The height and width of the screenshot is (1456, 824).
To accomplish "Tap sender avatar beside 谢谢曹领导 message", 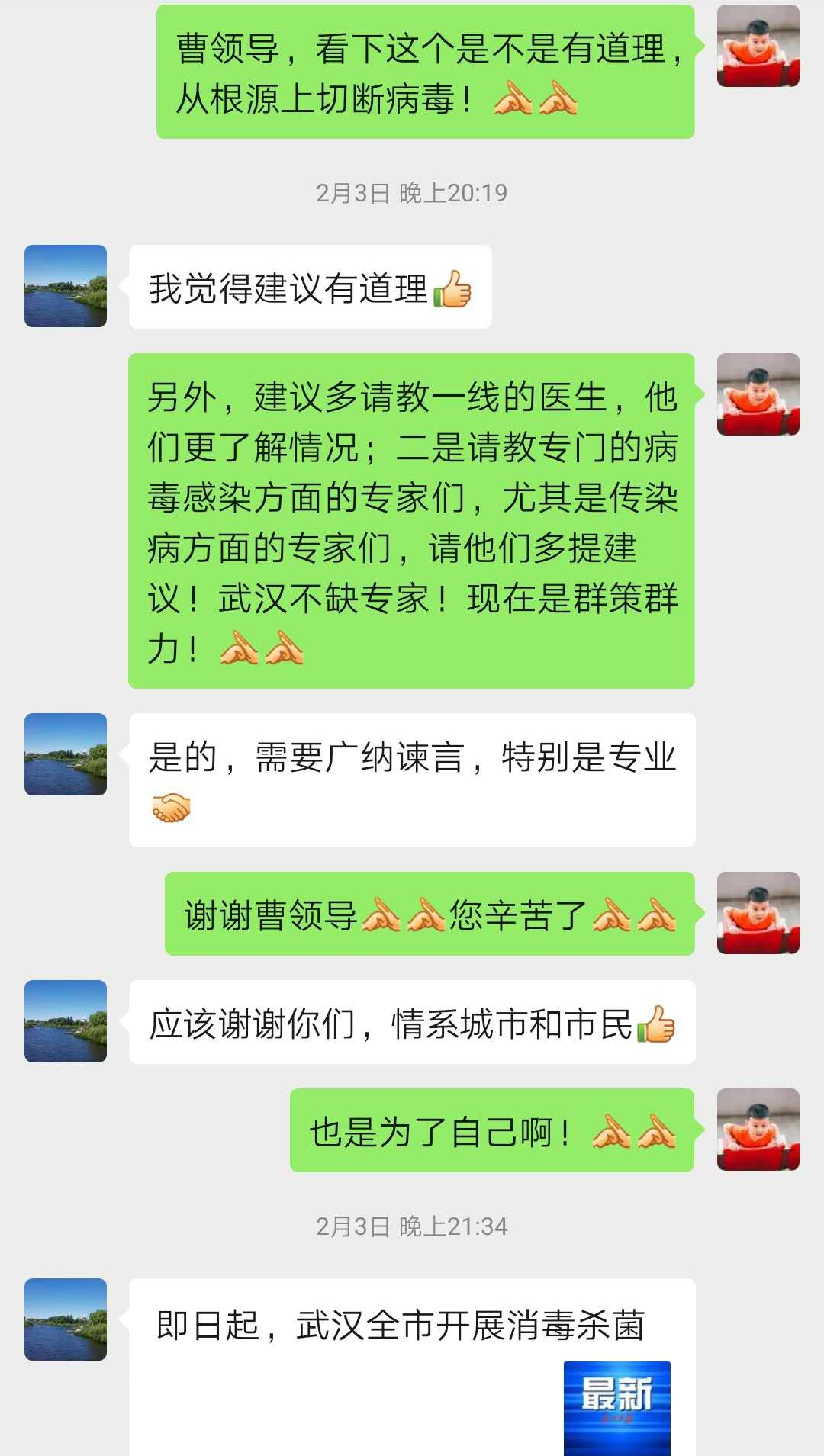I will pos(758,913).
